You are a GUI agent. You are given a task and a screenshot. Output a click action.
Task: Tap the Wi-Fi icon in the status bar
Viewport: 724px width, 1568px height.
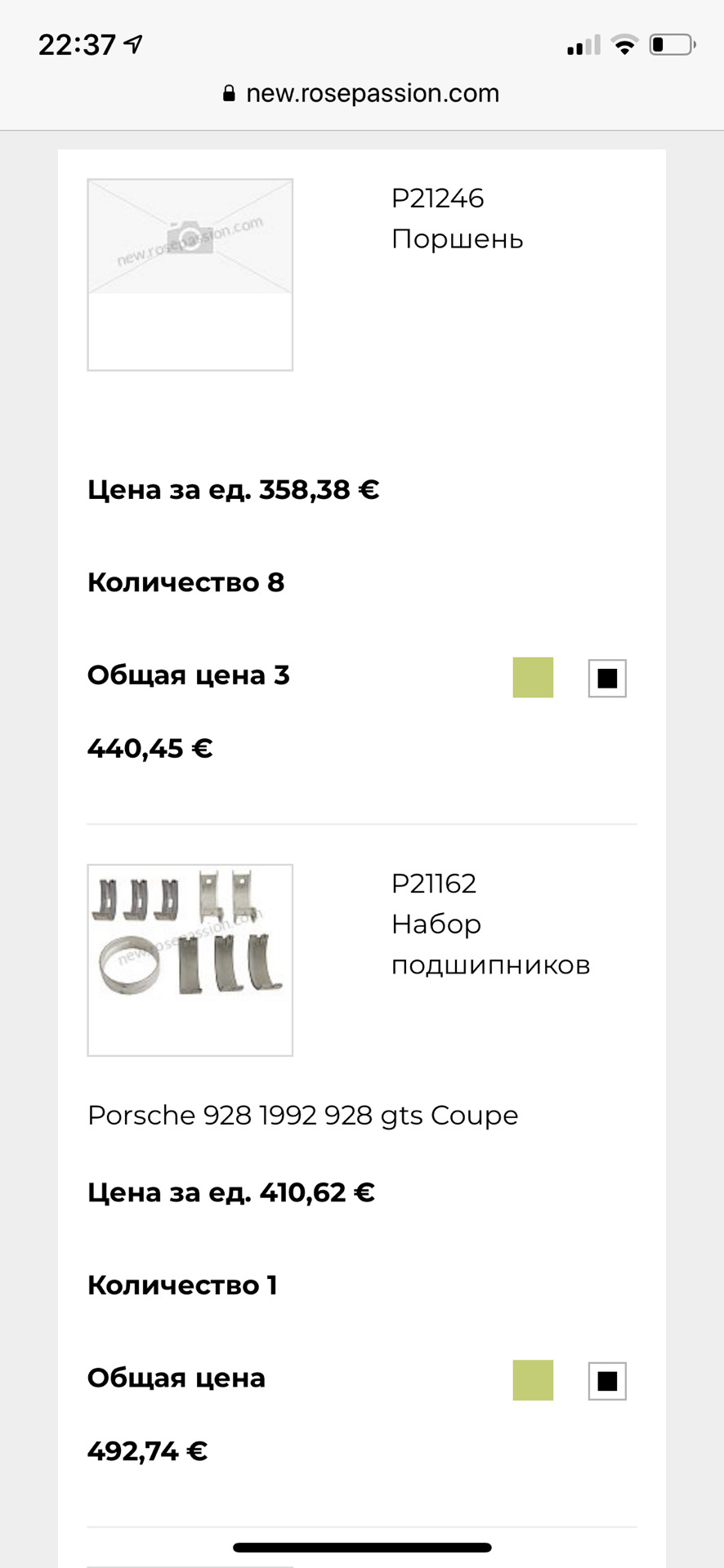tap(625, 45)
